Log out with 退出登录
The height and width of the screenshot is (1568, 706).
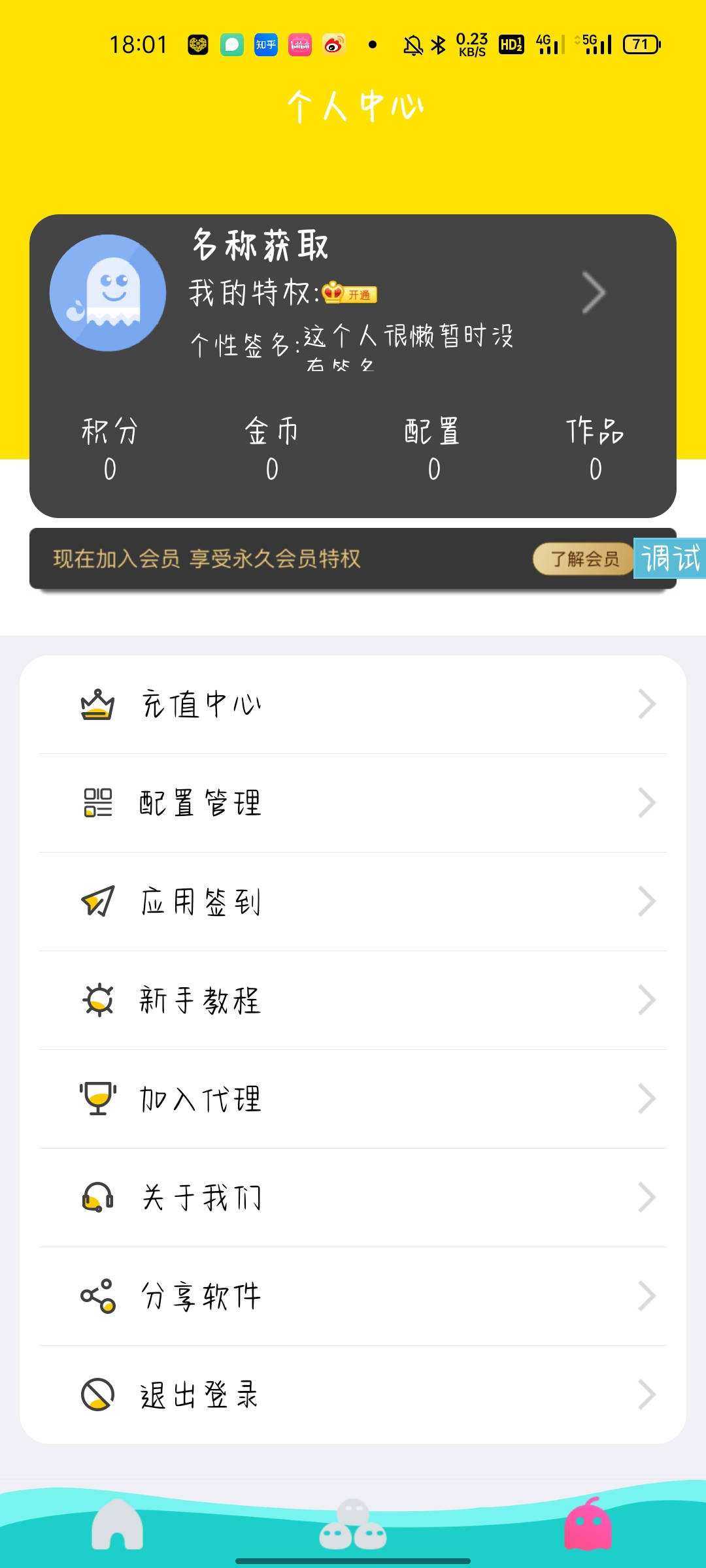point(353,1395)
